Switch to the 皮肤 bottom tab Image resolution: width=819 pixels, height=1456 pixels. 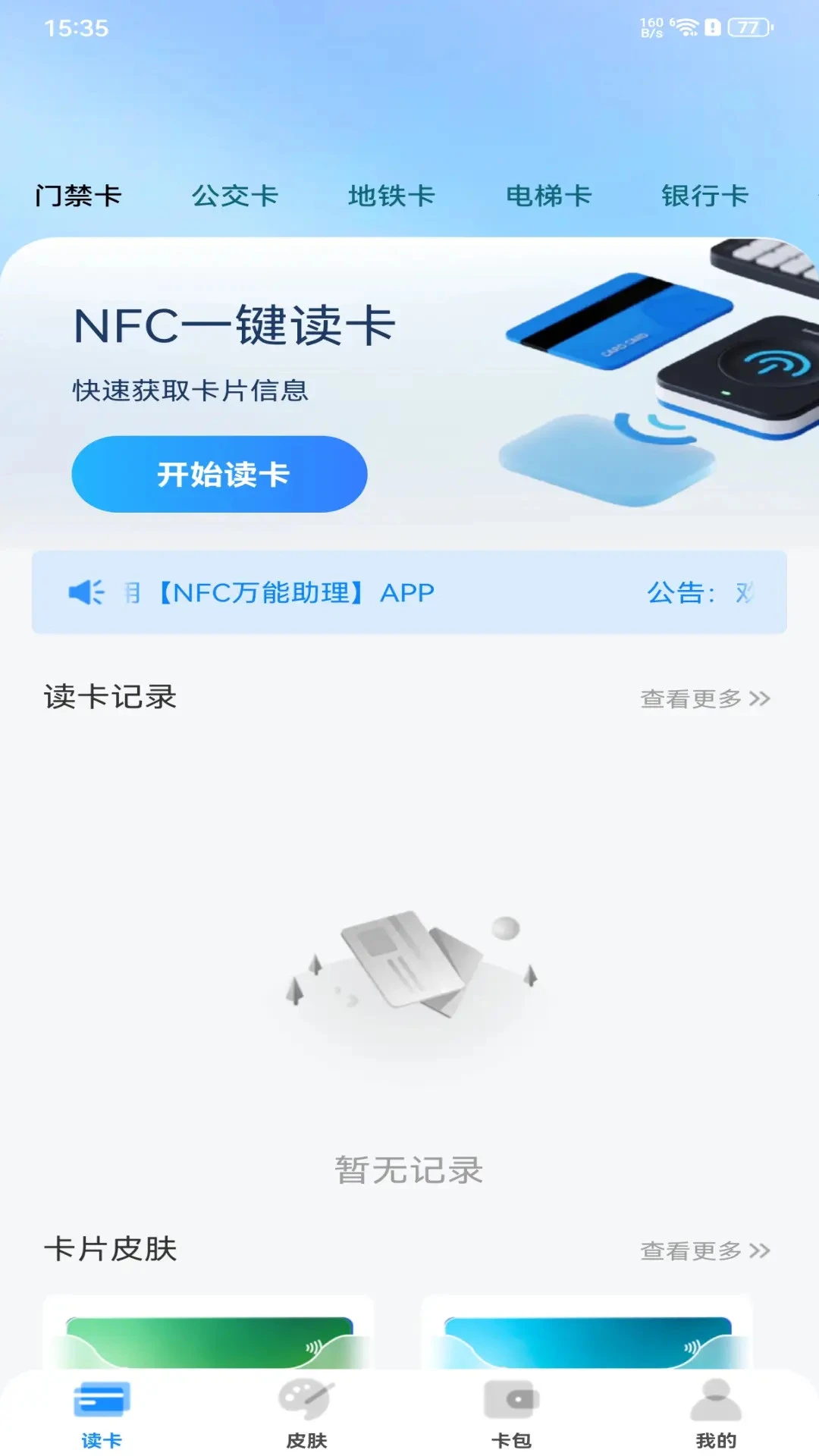306,1414
